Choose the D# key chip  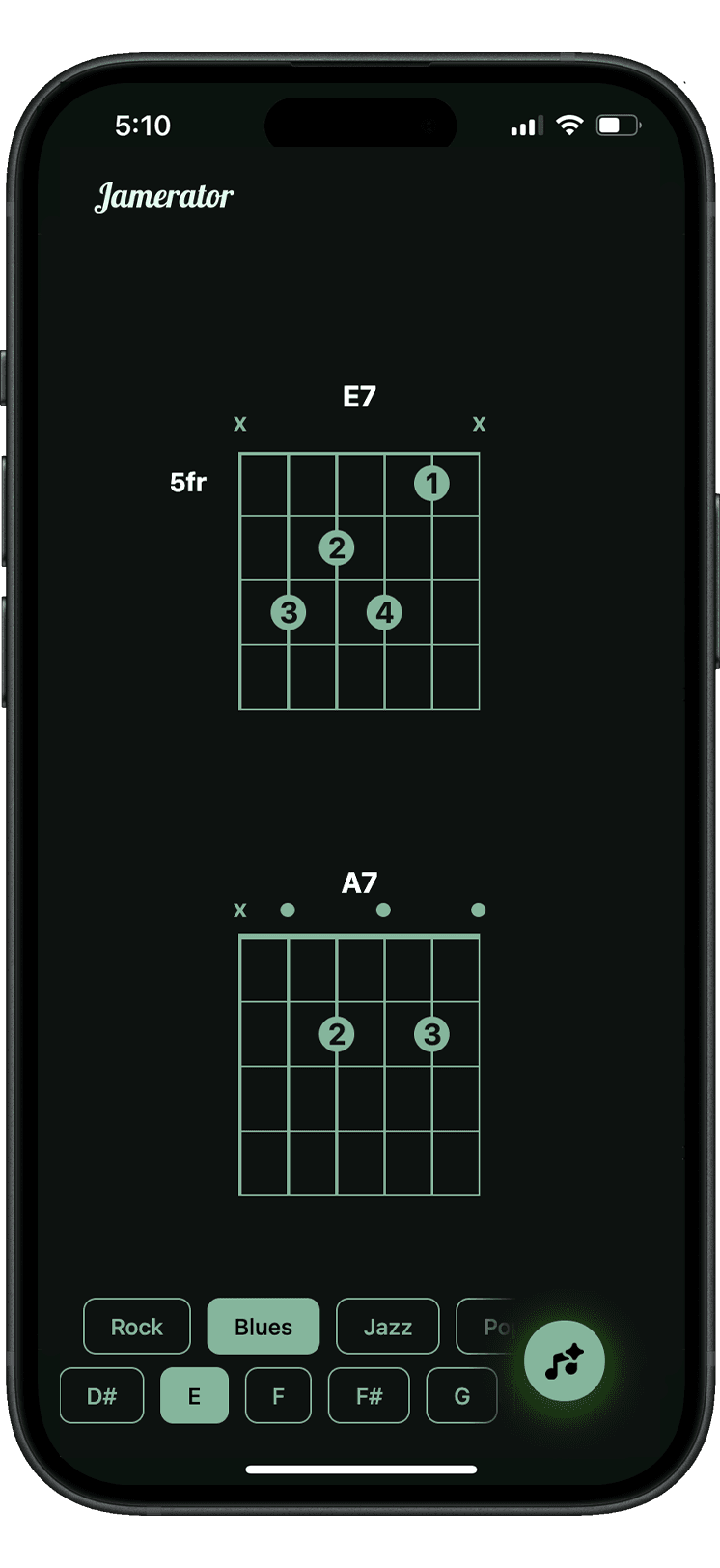click(x=102, y=1395)
